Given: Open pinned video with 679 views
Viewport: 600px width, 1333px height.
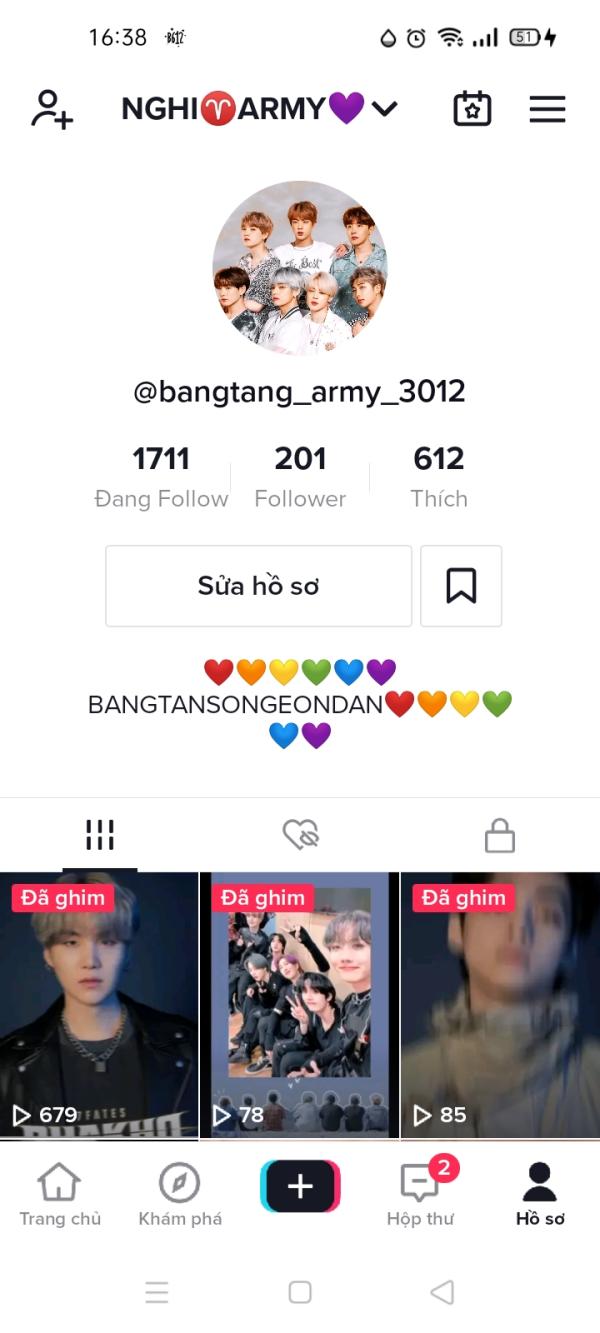Looking at the screenshot, I should (99, 1005).
